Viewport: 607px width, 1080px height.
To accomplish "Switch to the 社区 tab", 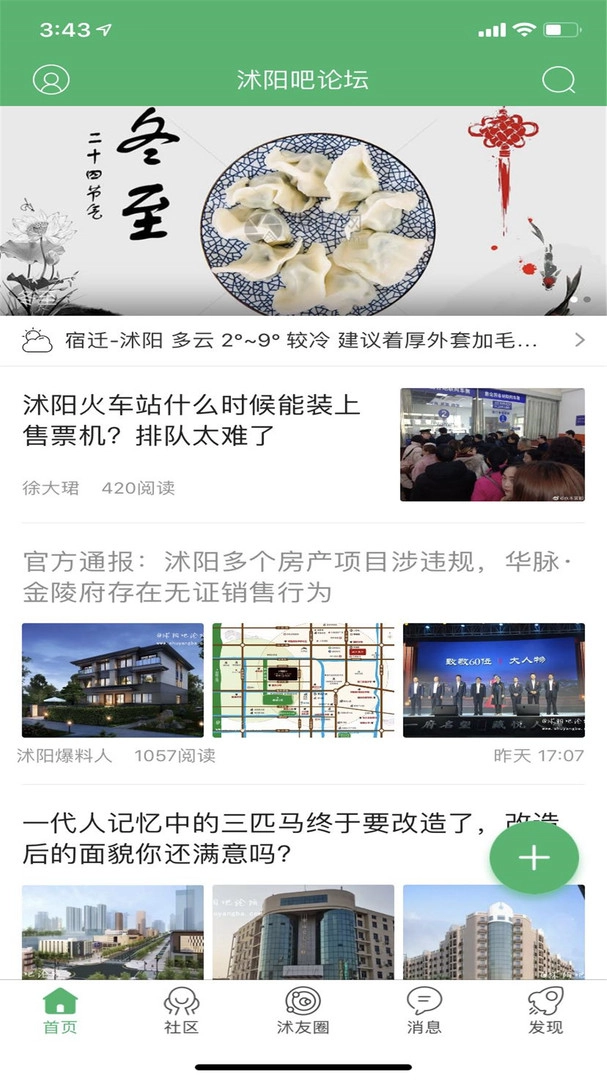I will pyautogui.click(x=182, y=1010).
